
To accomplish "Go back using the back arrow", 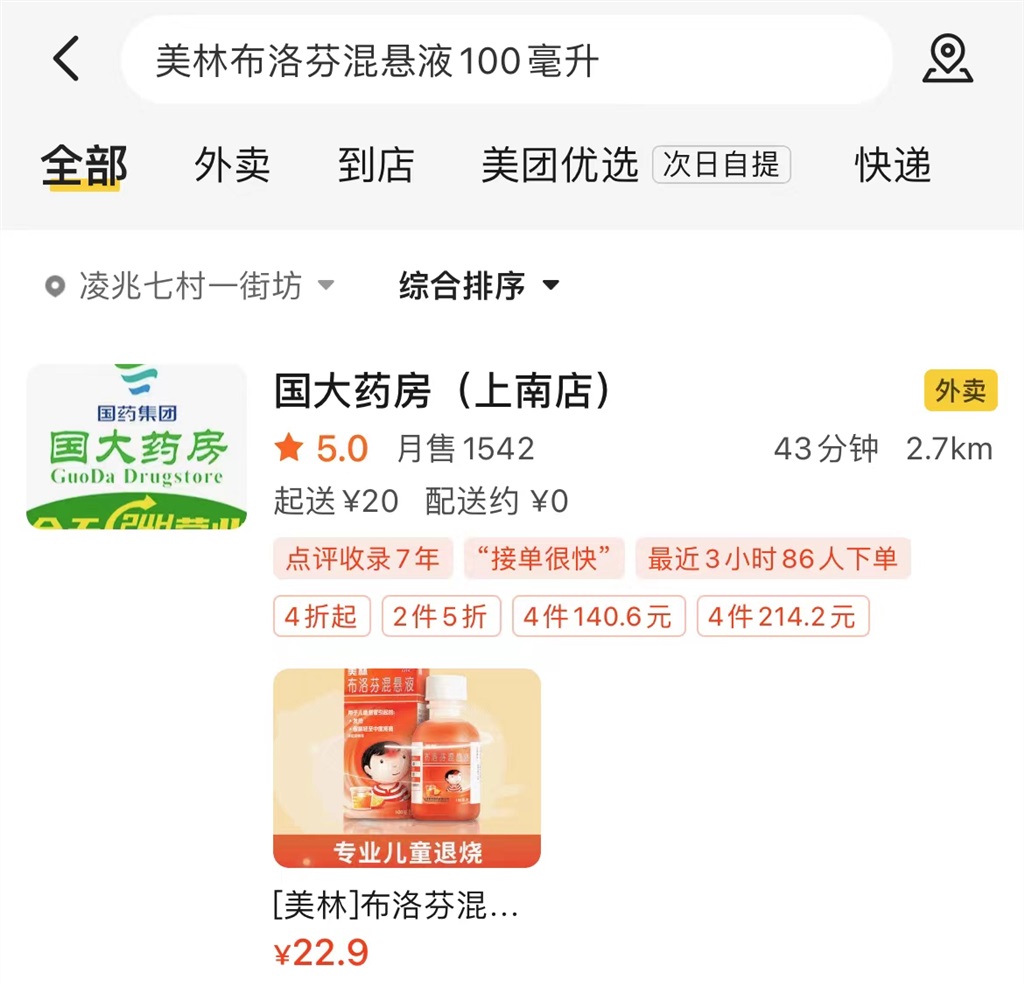I will [x=66, y=60].
